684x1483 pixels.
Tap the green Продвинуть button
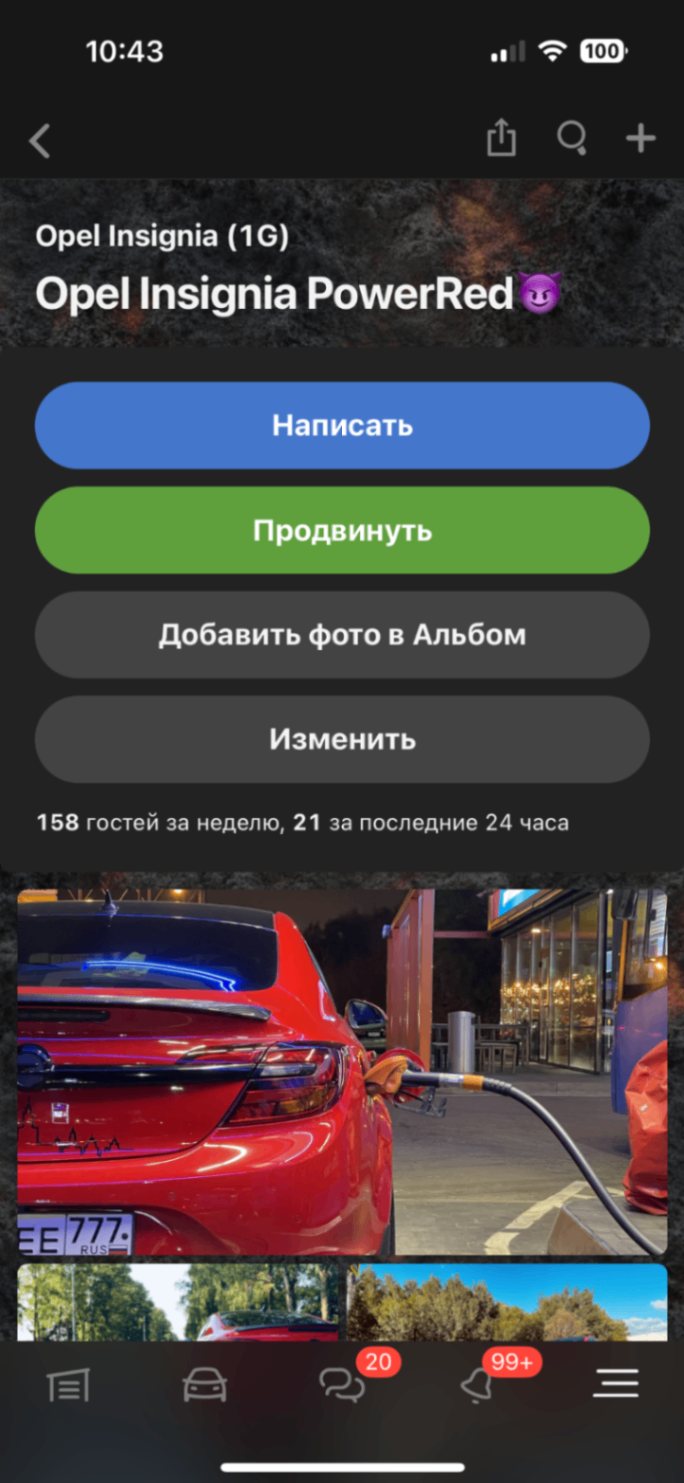click(342, 530)
